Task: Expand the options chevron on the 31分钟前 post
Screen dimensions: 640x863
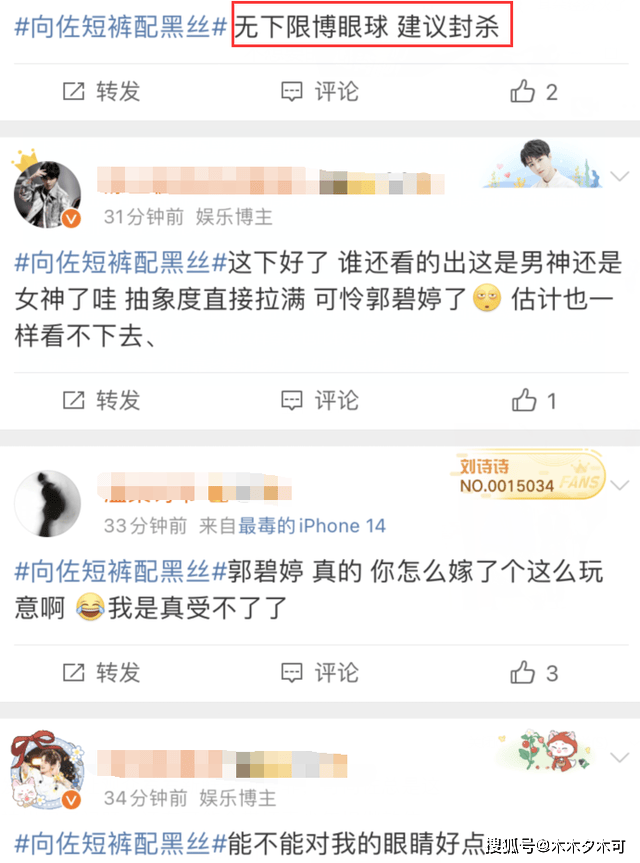Action: [x=617, y=177]
